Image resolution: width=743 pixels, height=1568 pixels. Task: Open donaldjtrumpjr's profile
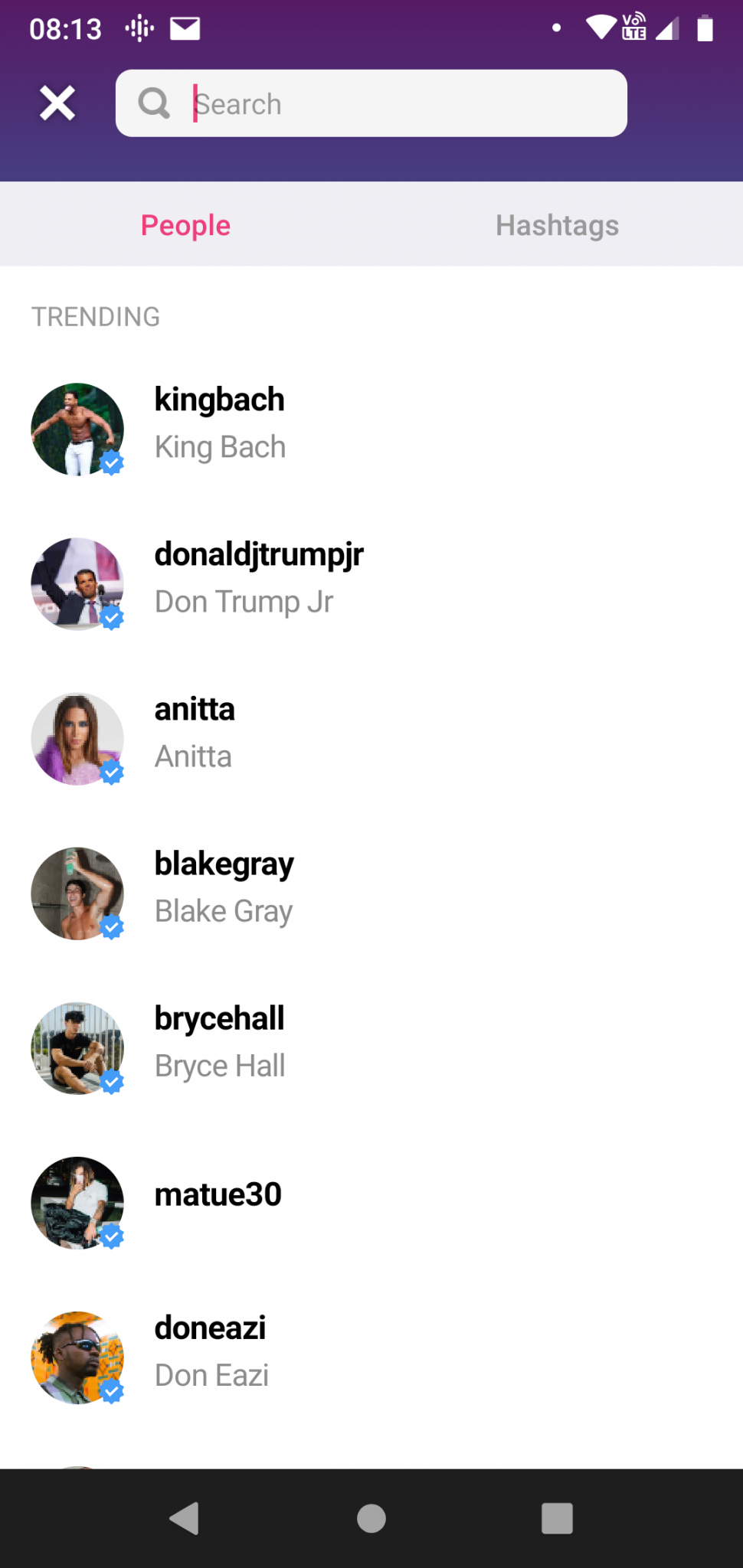pos(371,584)
